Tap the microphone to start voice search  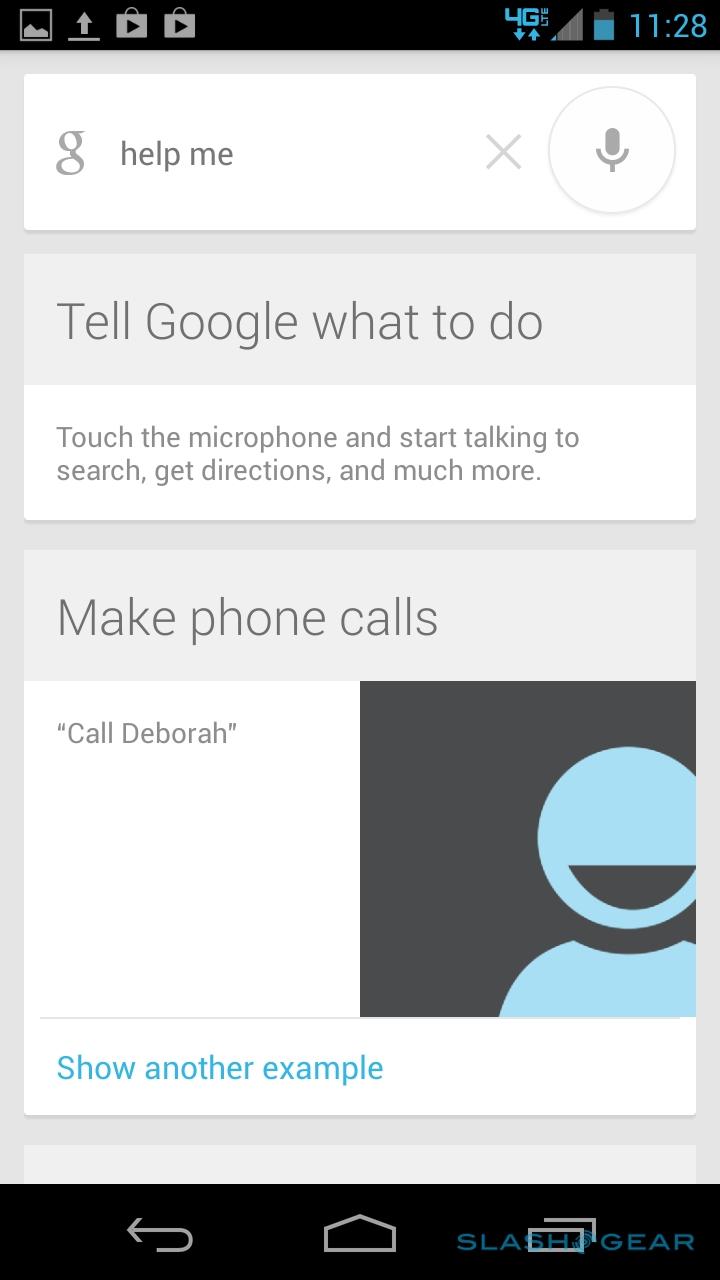pos(612,151)
